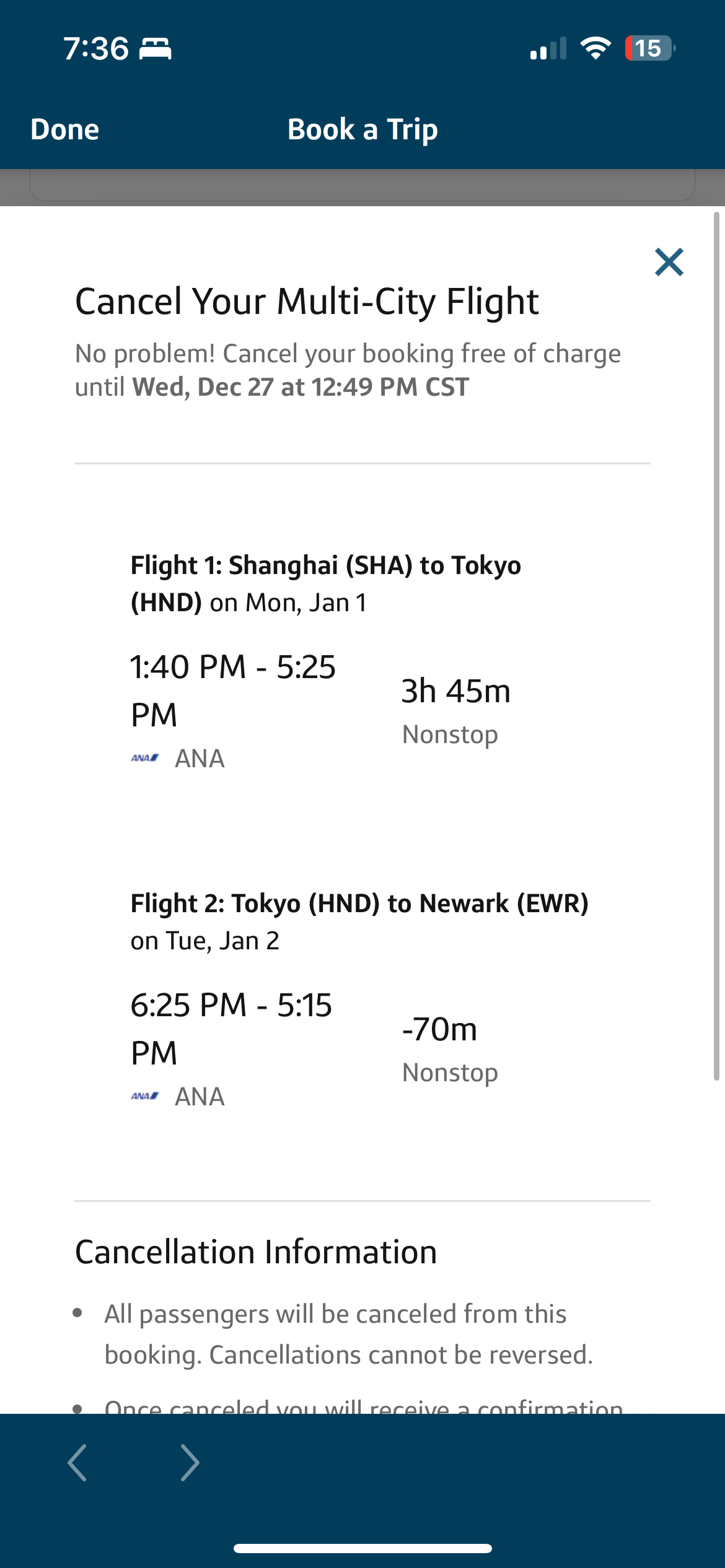Go back in the in-app browser

pyautogui.click(x=77, y=1463)
